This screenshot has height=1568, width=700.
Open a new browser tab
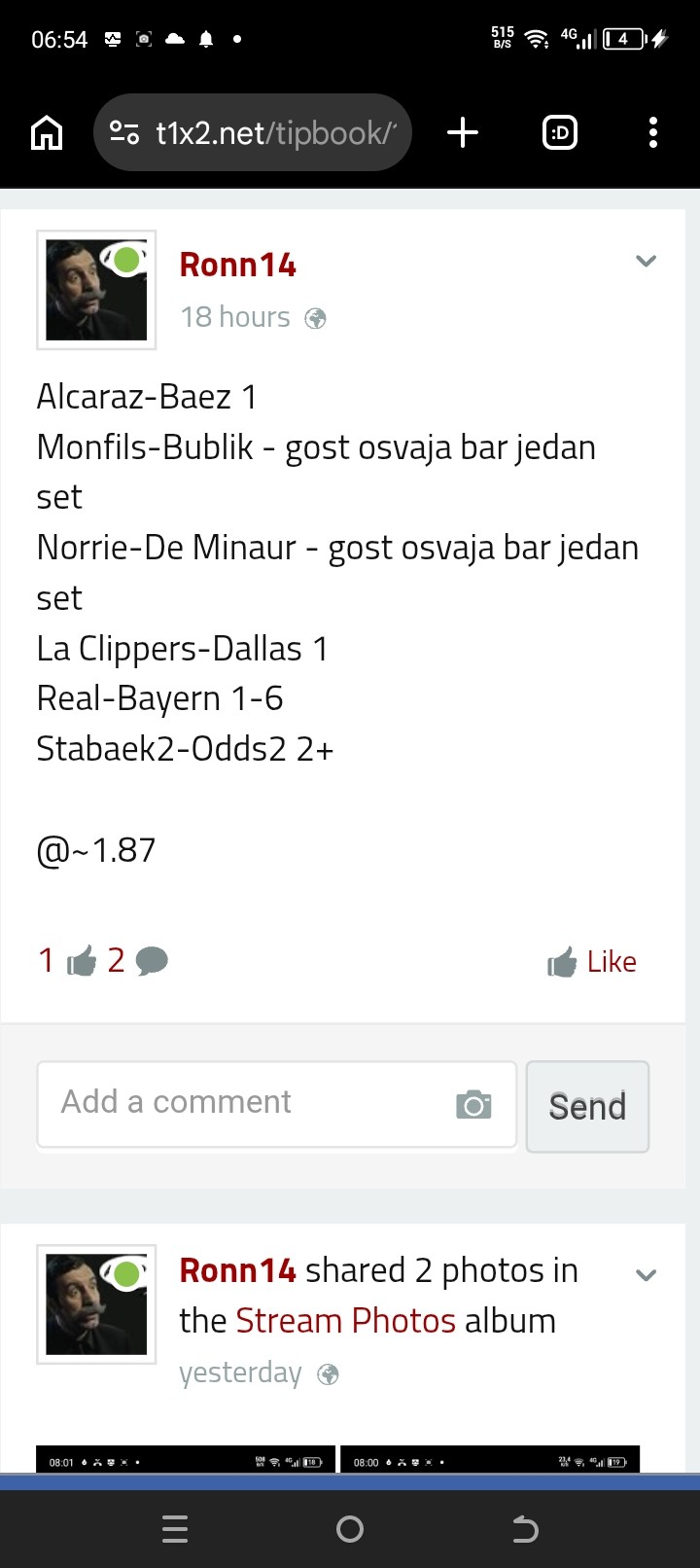tap(463, 132)
